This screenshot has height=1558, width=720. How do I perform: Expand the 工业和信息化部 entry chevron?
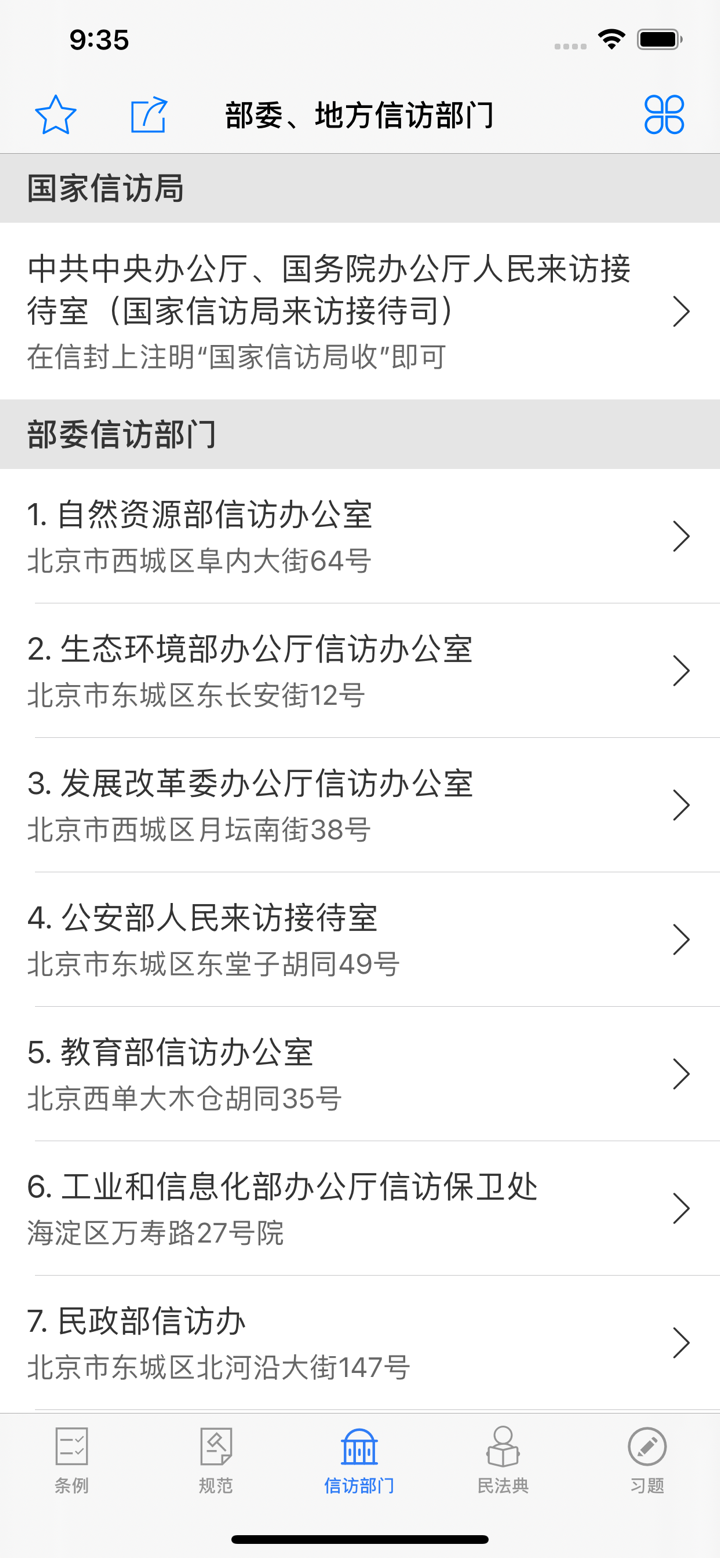click(681, 1209)
